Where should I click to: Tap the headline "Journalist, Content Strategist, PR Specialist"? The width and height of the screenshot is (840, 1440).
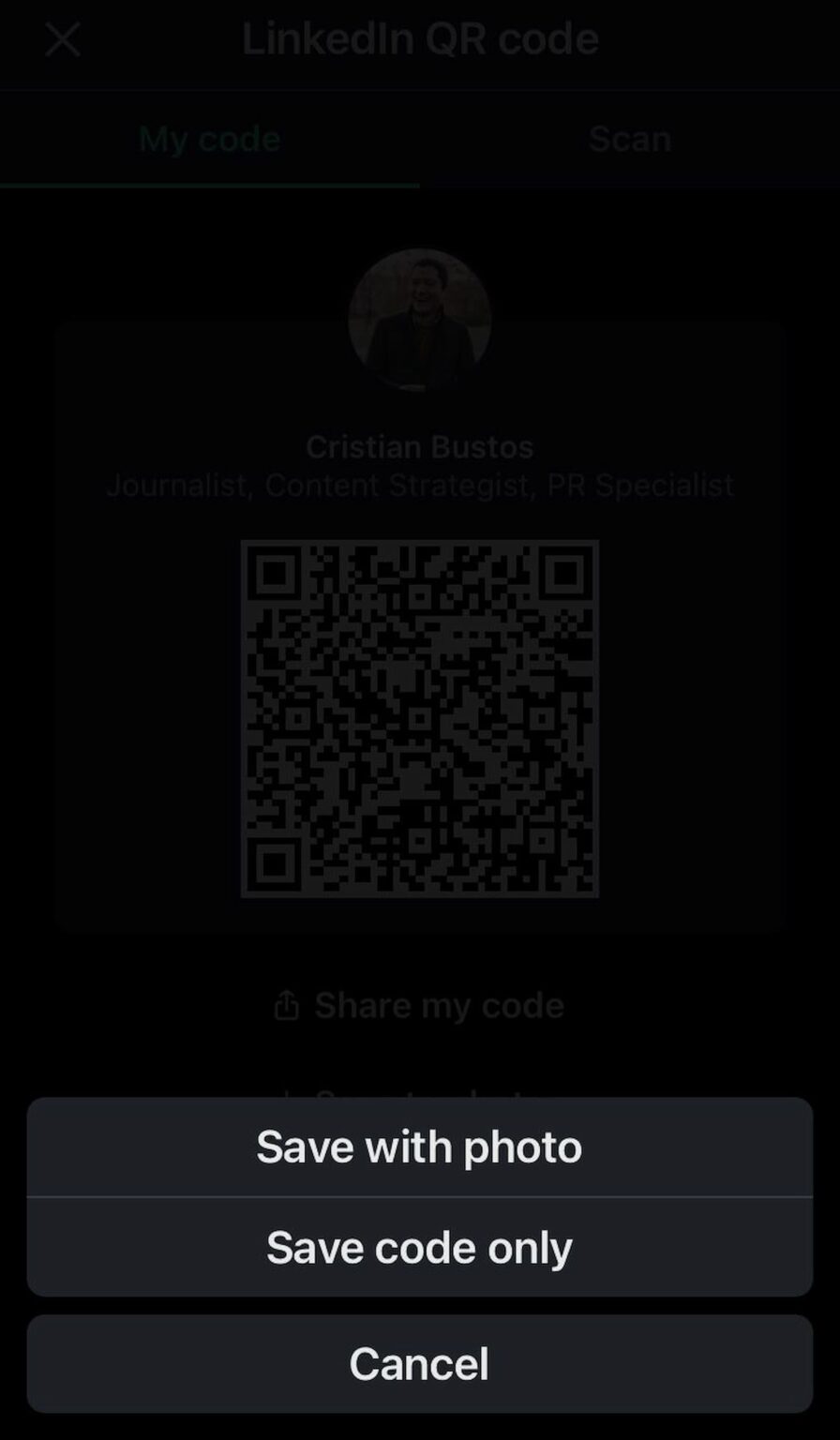click(420, 486)
